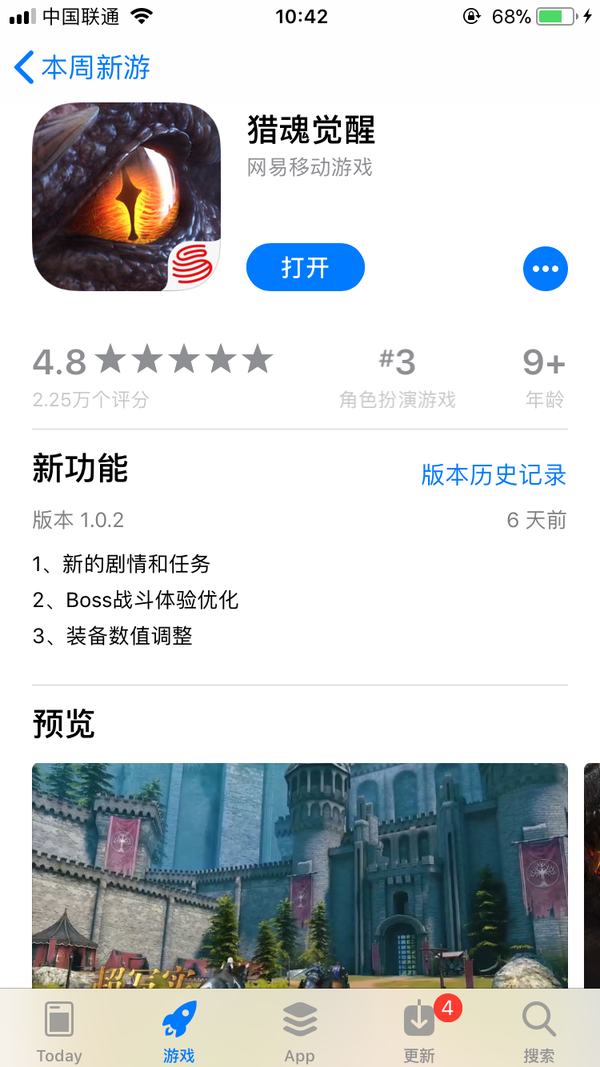Switch to the 游戏 tab
This screenshot has height=1067, width=600.
(x=179, y=1030)
